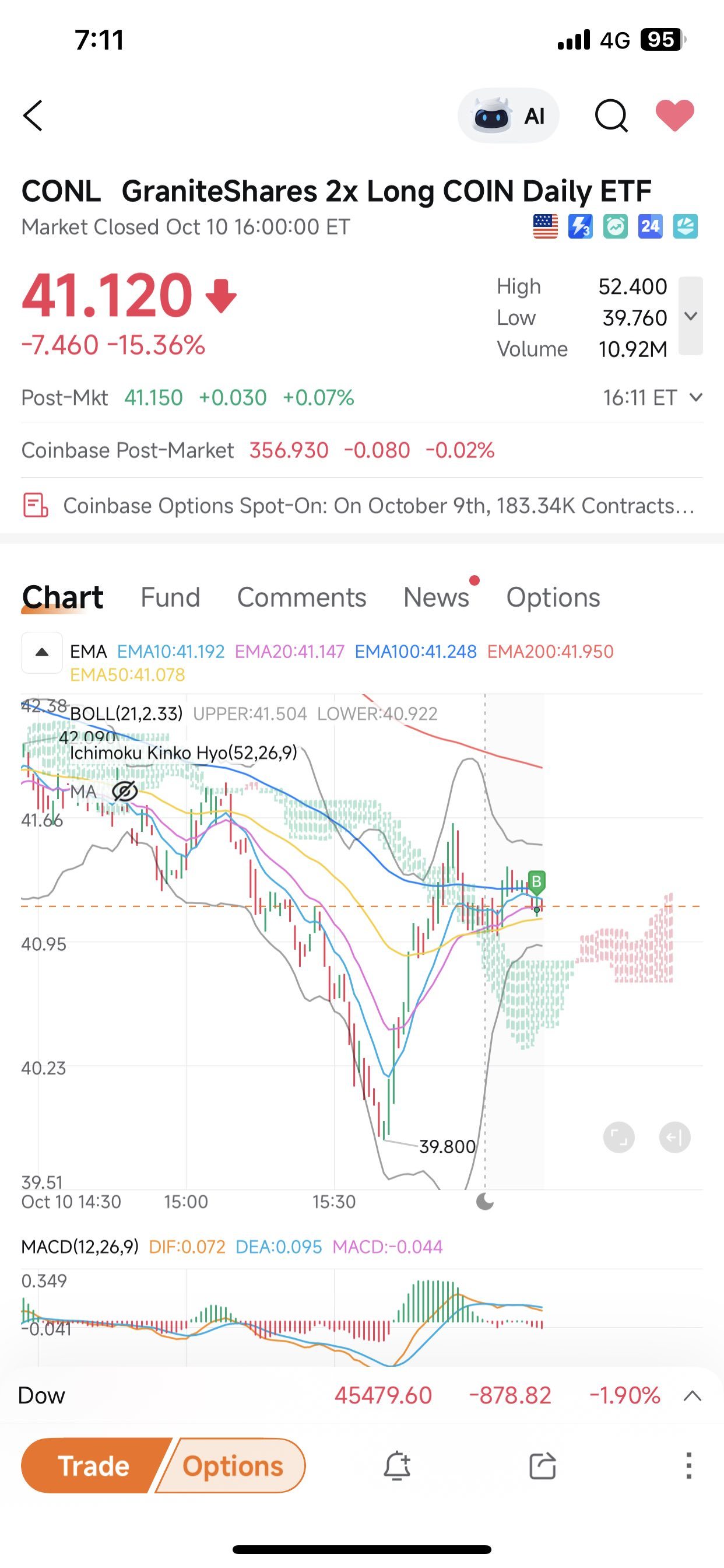
Task: Tap the orange Trade button
Action: (x=93, y=1466)
